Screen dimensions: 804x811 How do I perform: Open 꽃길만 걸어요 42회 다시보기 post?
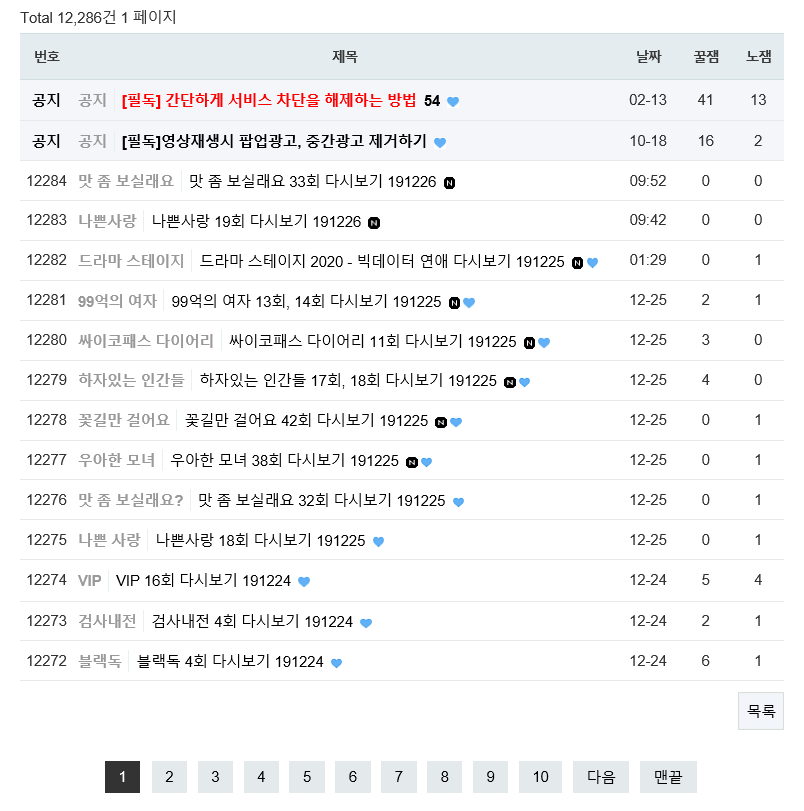pos(306,421)
